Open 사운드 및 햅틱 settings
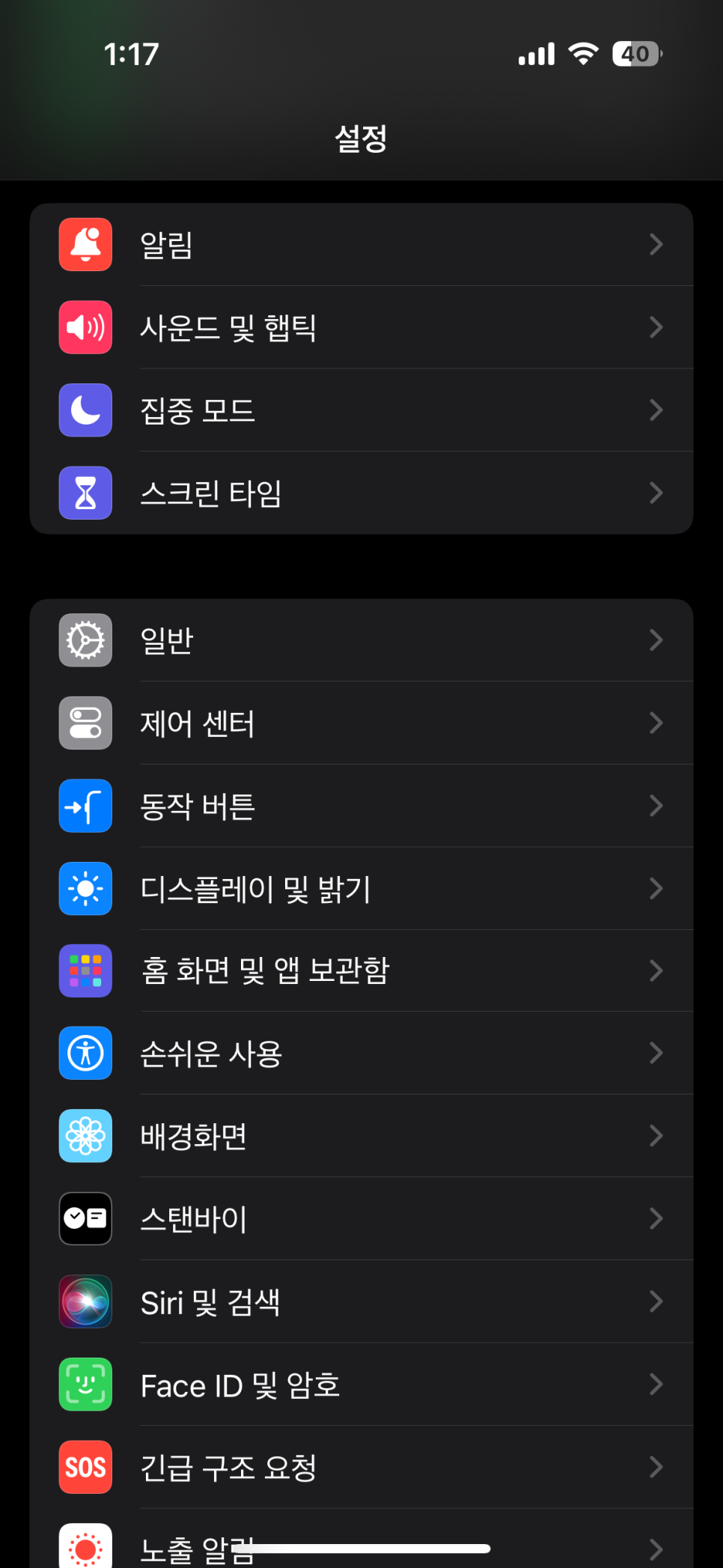This screenshot has width=723, height=1568. [361, 327]
